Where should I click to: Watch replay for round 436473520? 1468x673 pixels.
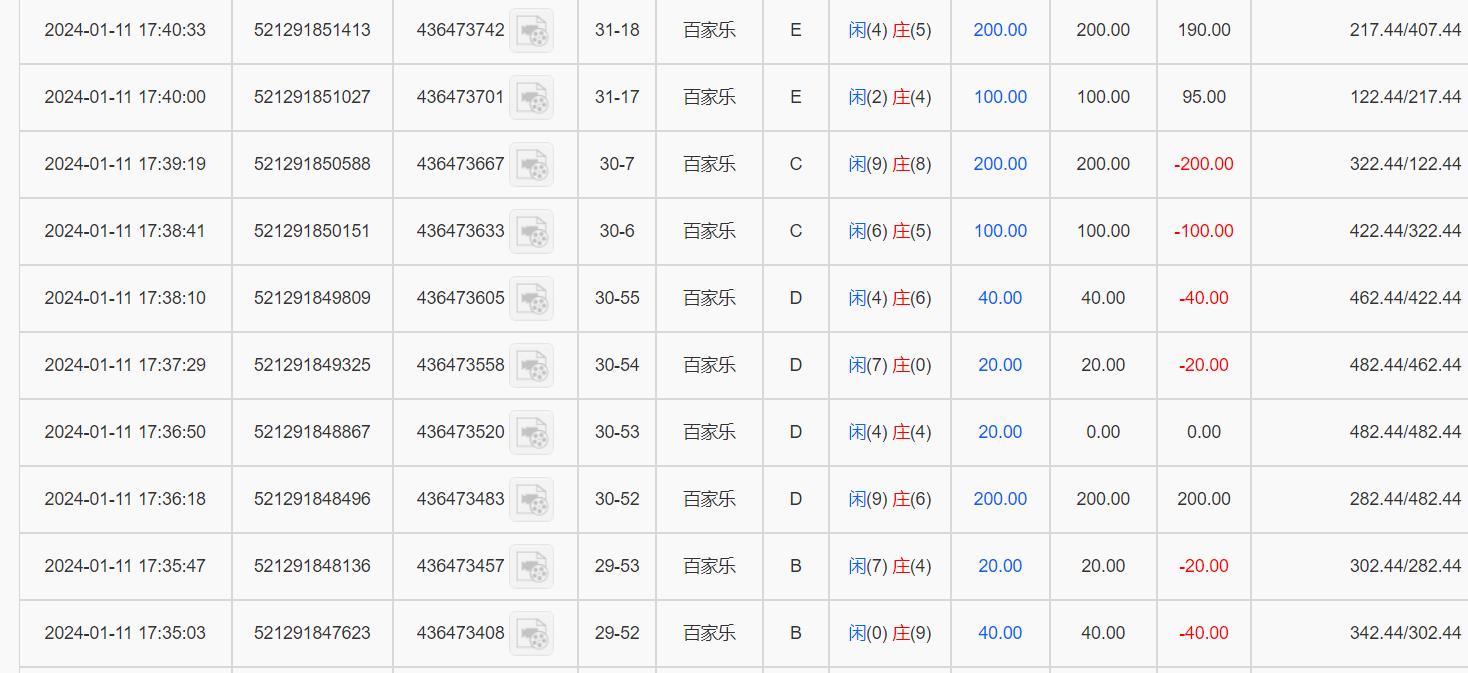click(531, 433)
